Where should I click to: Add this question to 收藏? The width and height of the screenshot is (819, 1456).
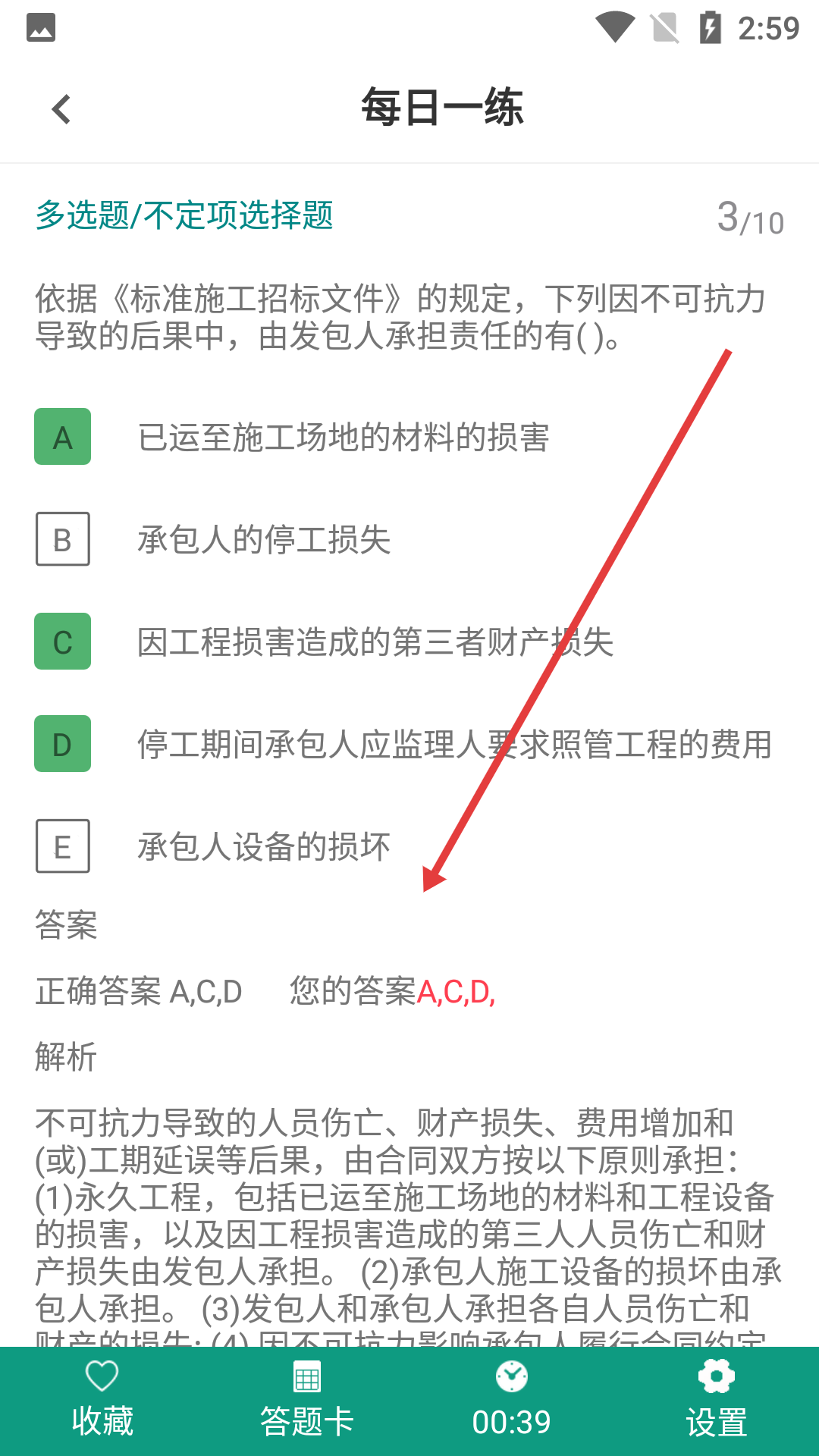[x=102, y=1401]
